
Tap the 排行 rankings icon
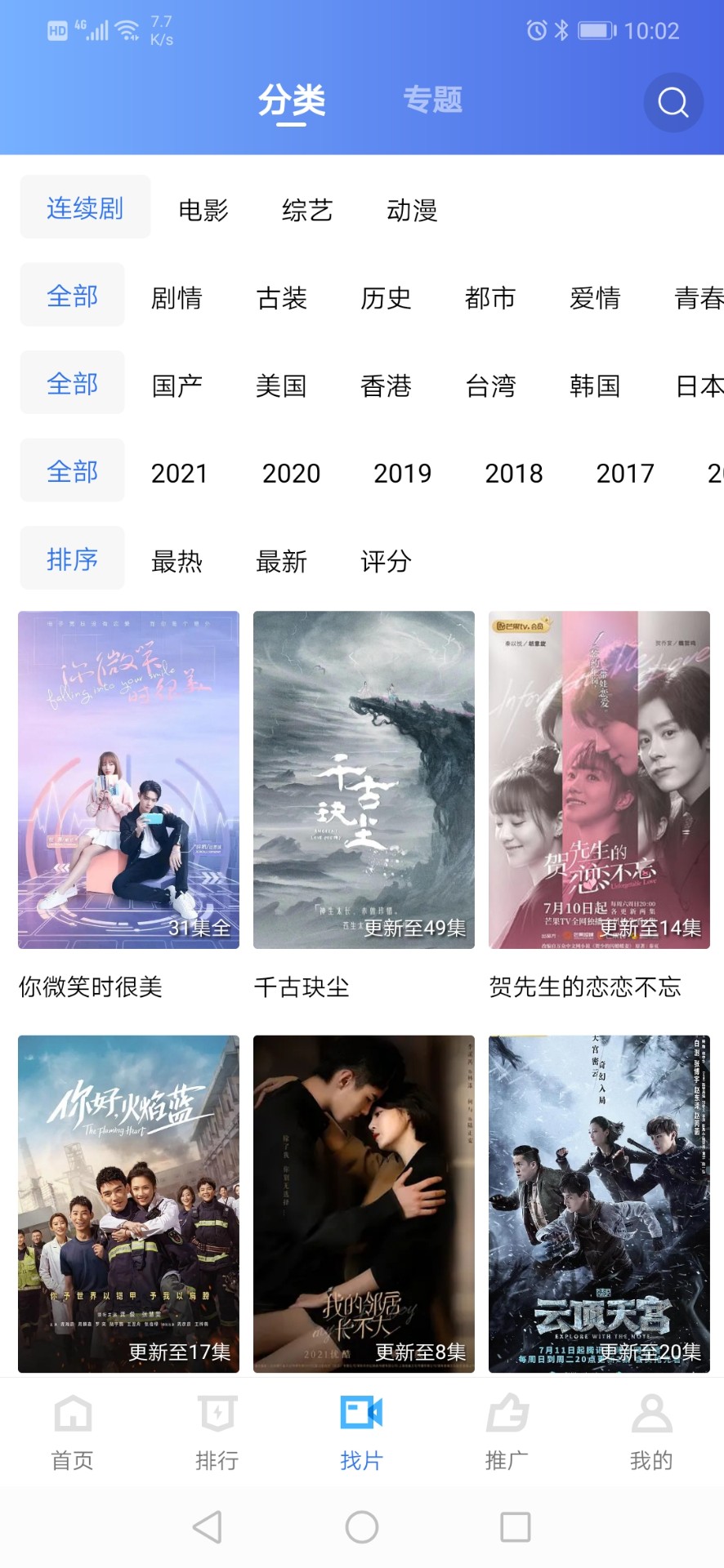217,1429
